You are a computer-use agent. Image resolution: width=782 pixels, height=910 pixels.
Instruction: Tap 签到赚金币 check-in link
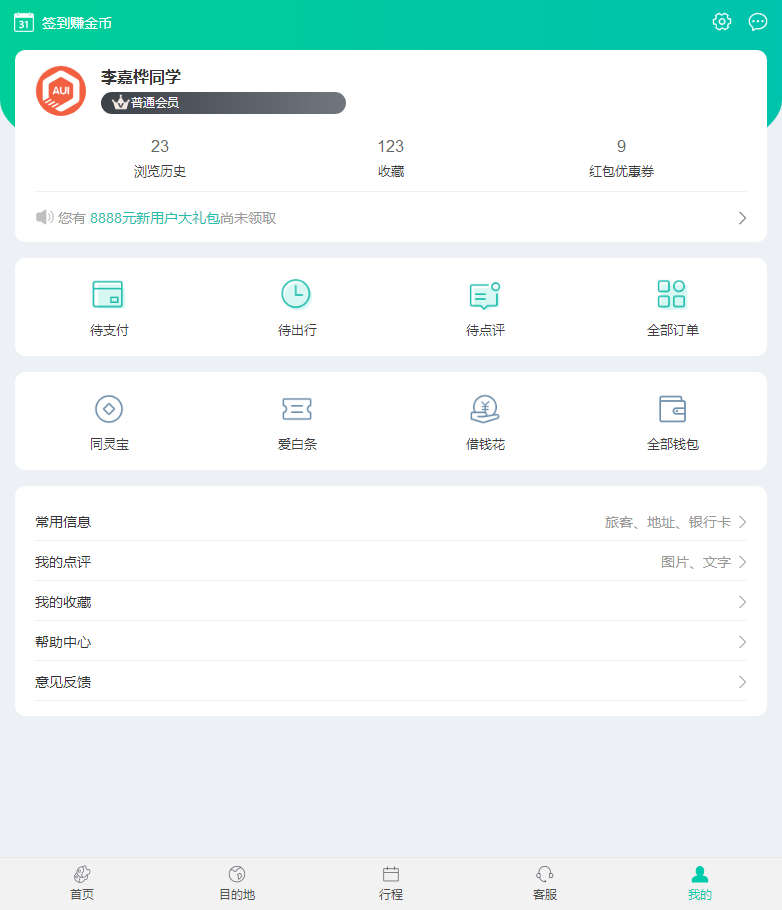point(64,23)
